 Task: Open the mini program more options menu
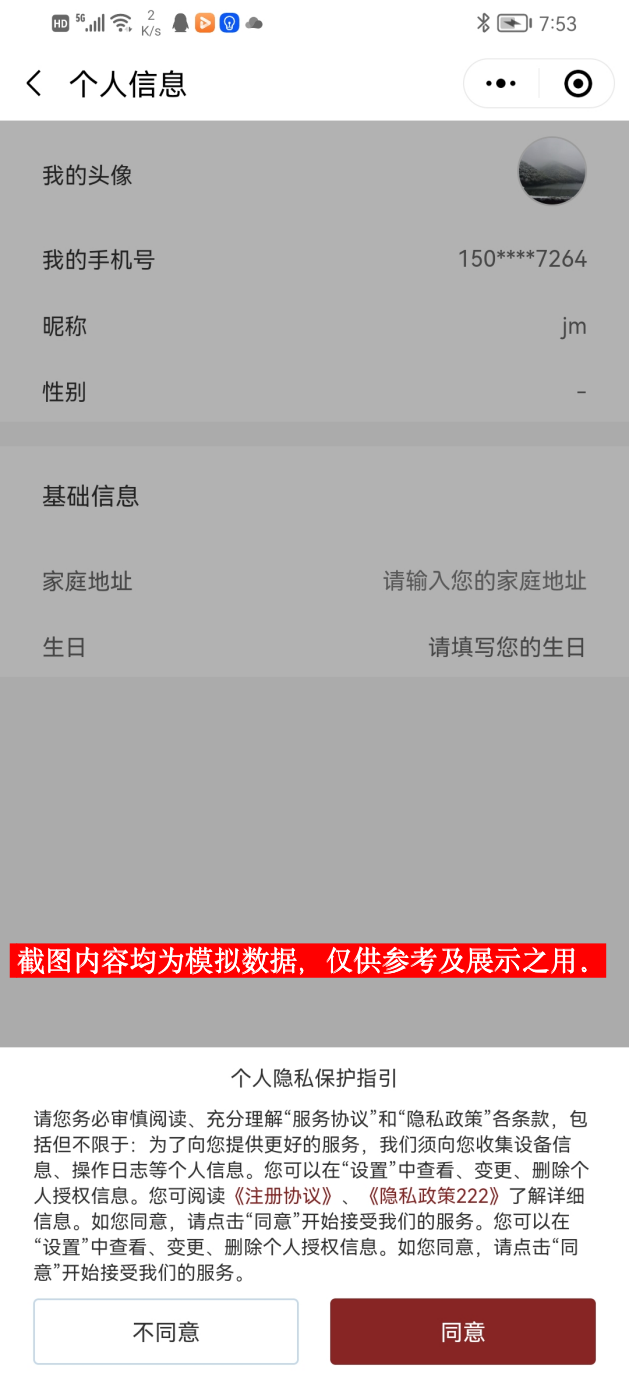(501, 84)
